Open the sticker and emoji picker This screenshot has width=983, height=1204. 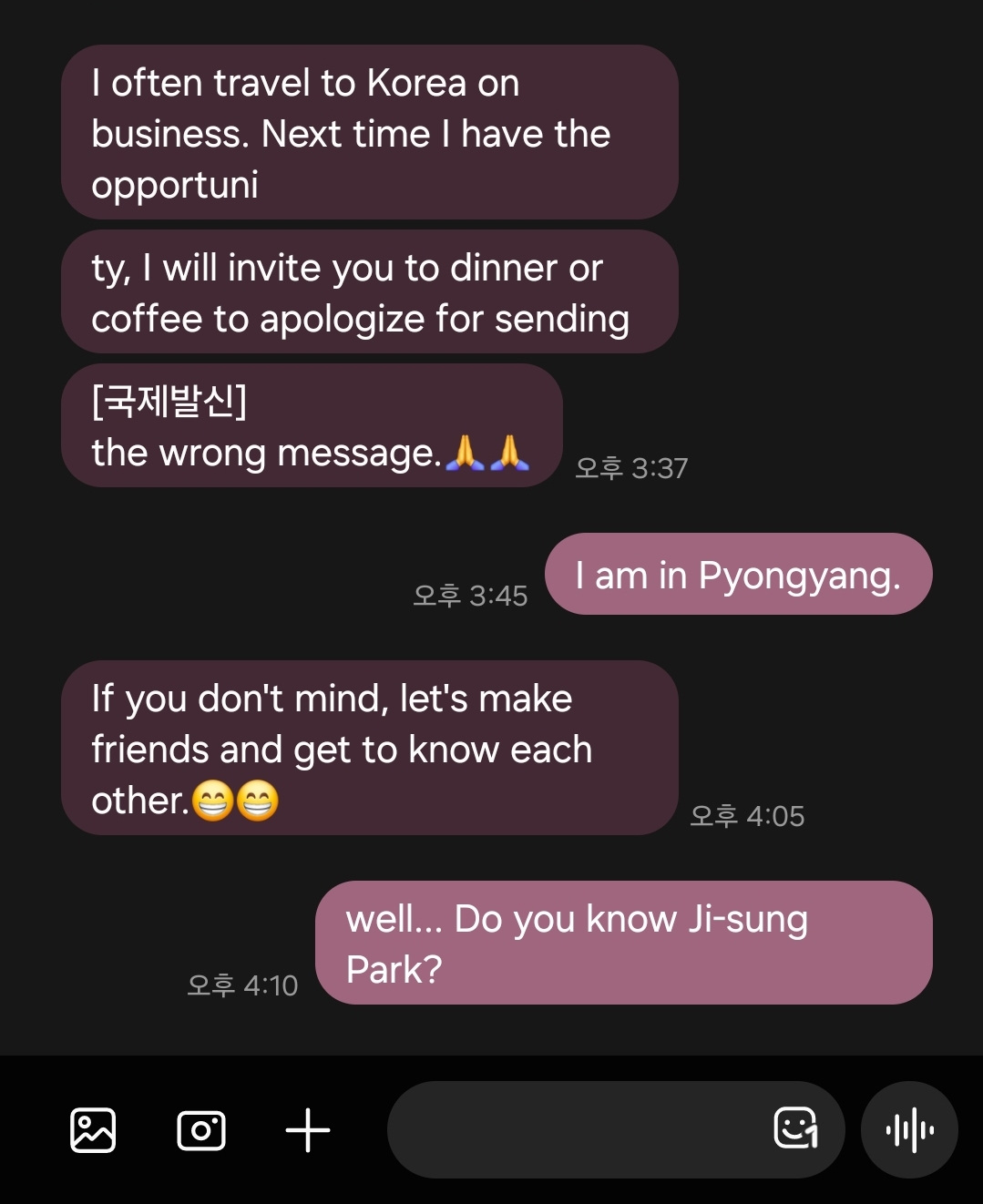[x=795, y=1128]
